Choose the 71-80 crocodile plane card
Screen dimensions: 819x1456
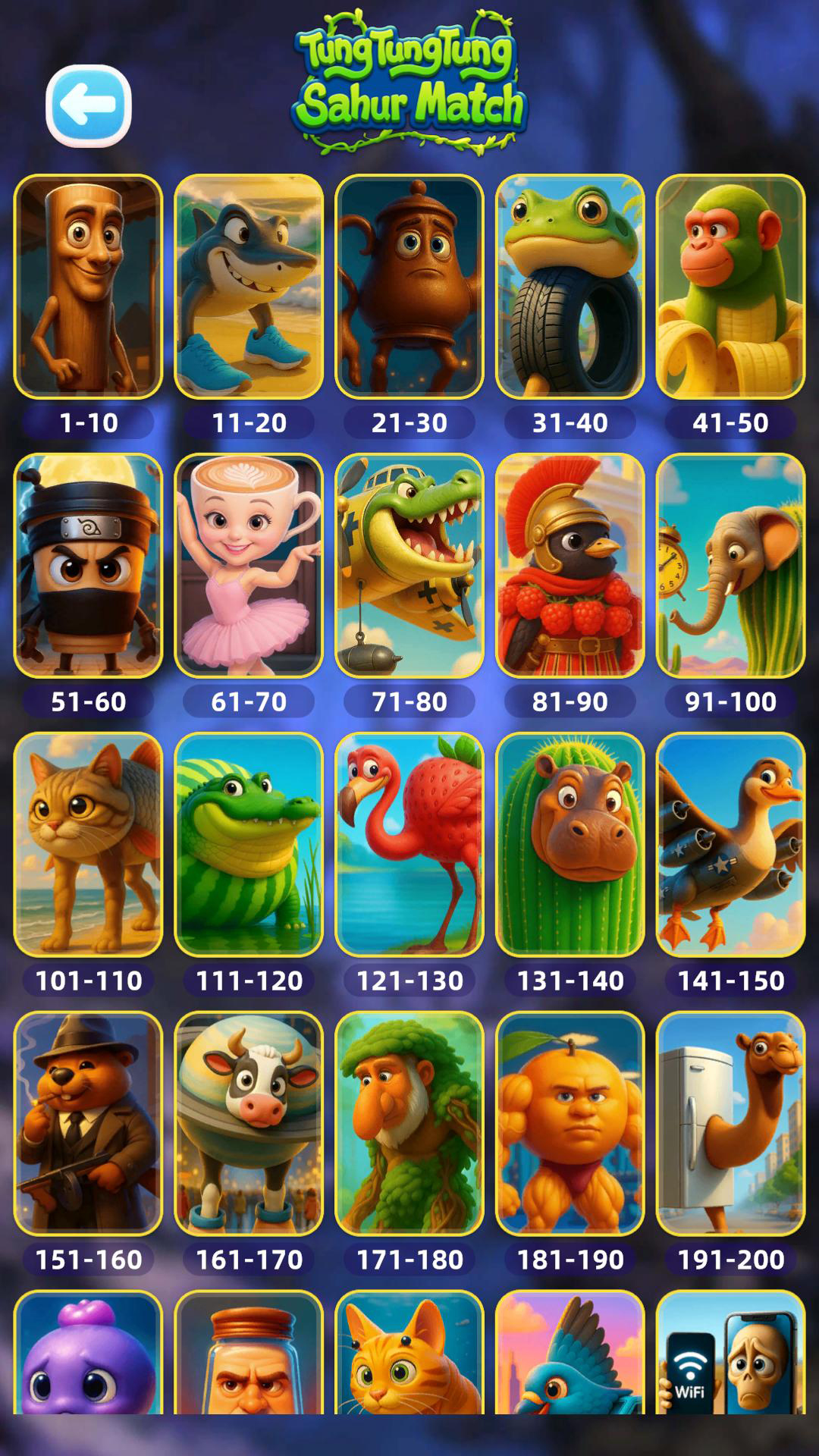pos(409,566)
